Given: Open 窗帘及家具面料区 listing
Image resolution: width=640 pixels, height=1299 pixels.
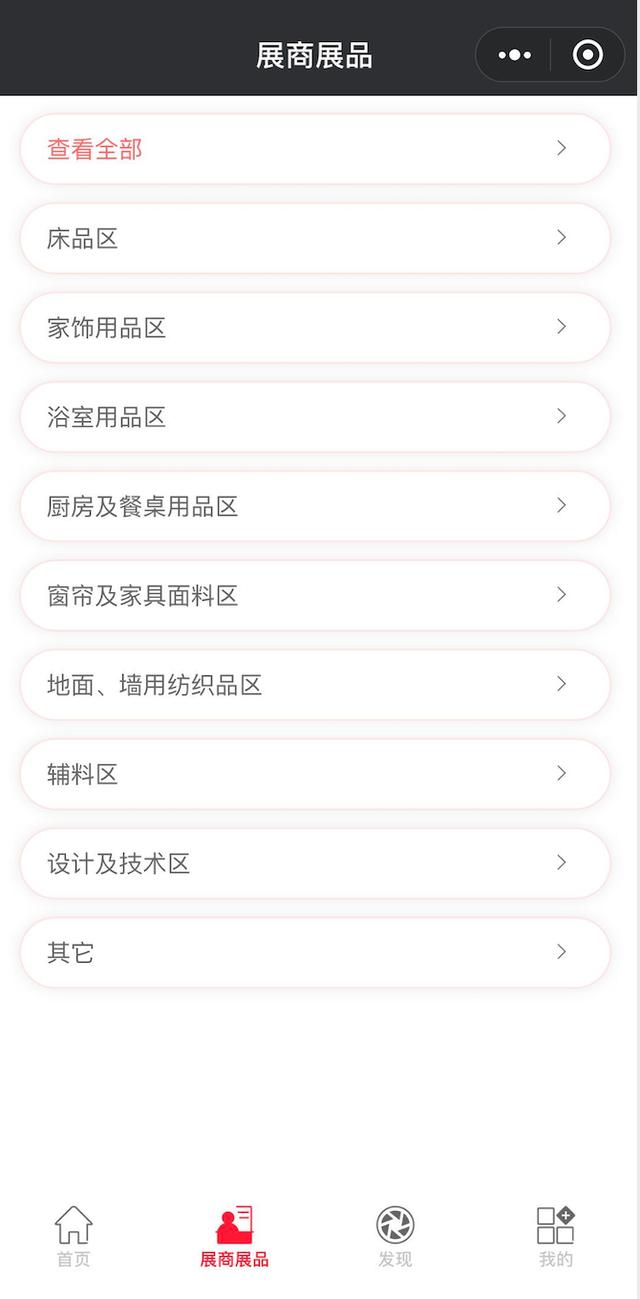Looking at the screenshot, I should click(x=315, y=596).
